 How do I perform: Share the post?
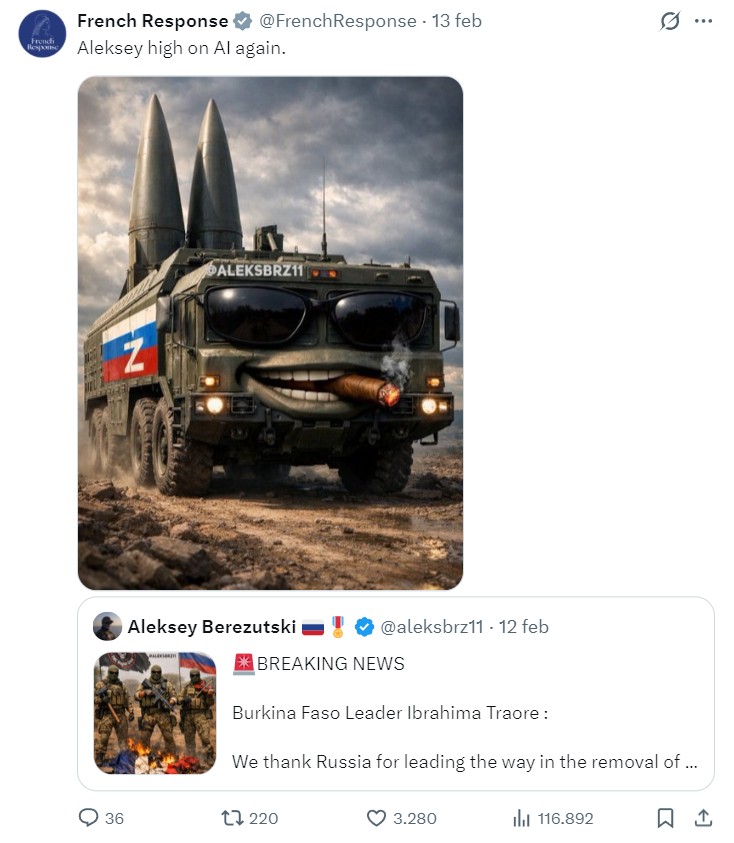(704, 818)
